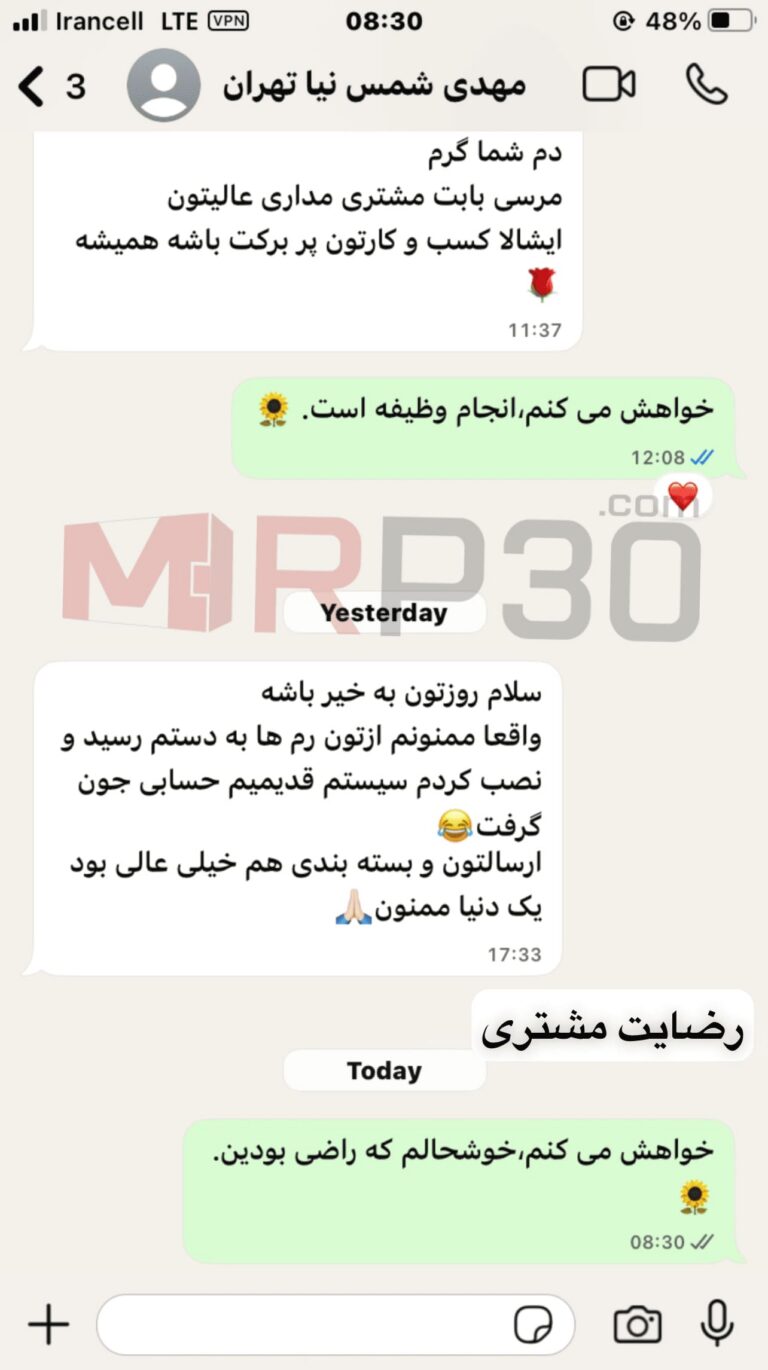Go back to the chats list
The image size is (768, 1370).
point(35,87)
